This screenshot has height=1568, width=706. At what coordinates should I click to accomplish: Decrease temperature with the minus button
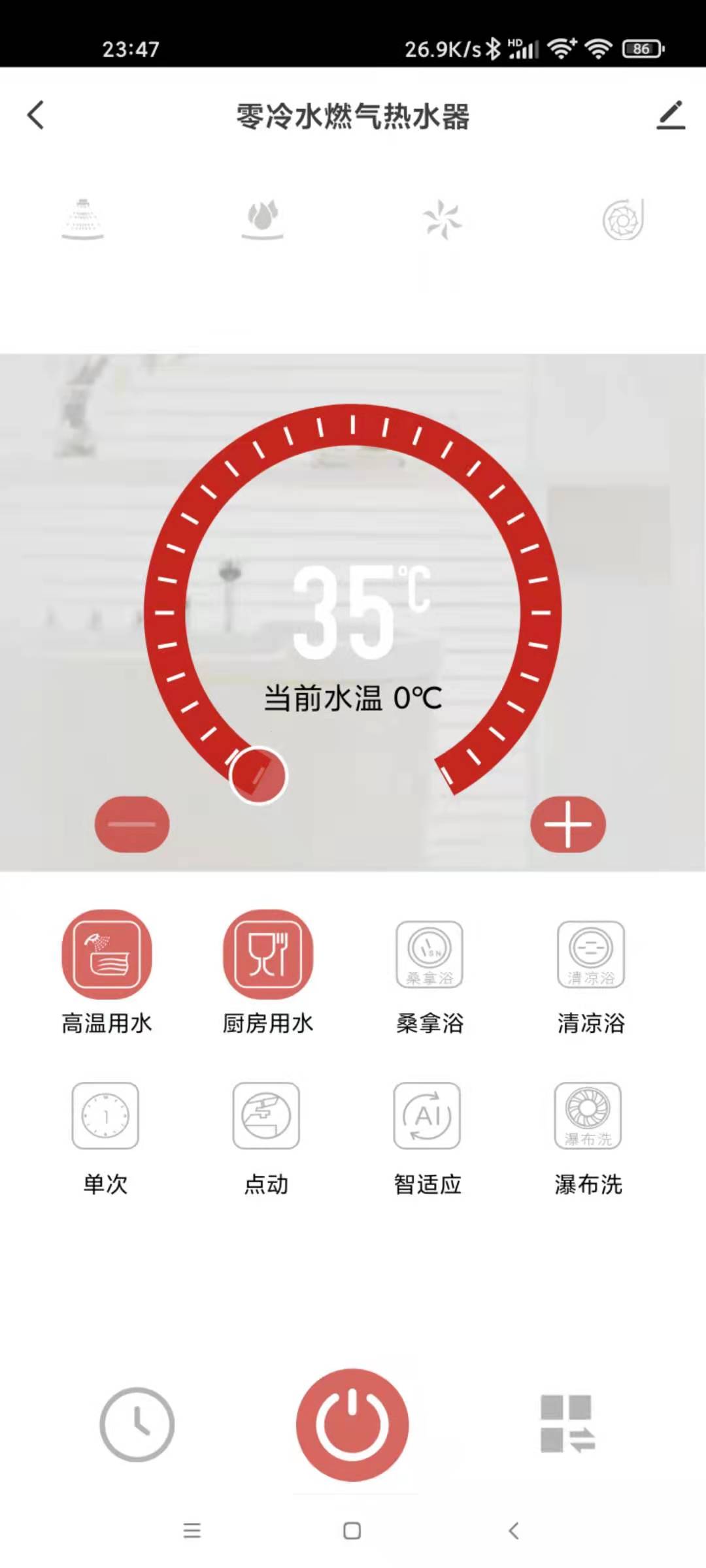tap(132, 825)
